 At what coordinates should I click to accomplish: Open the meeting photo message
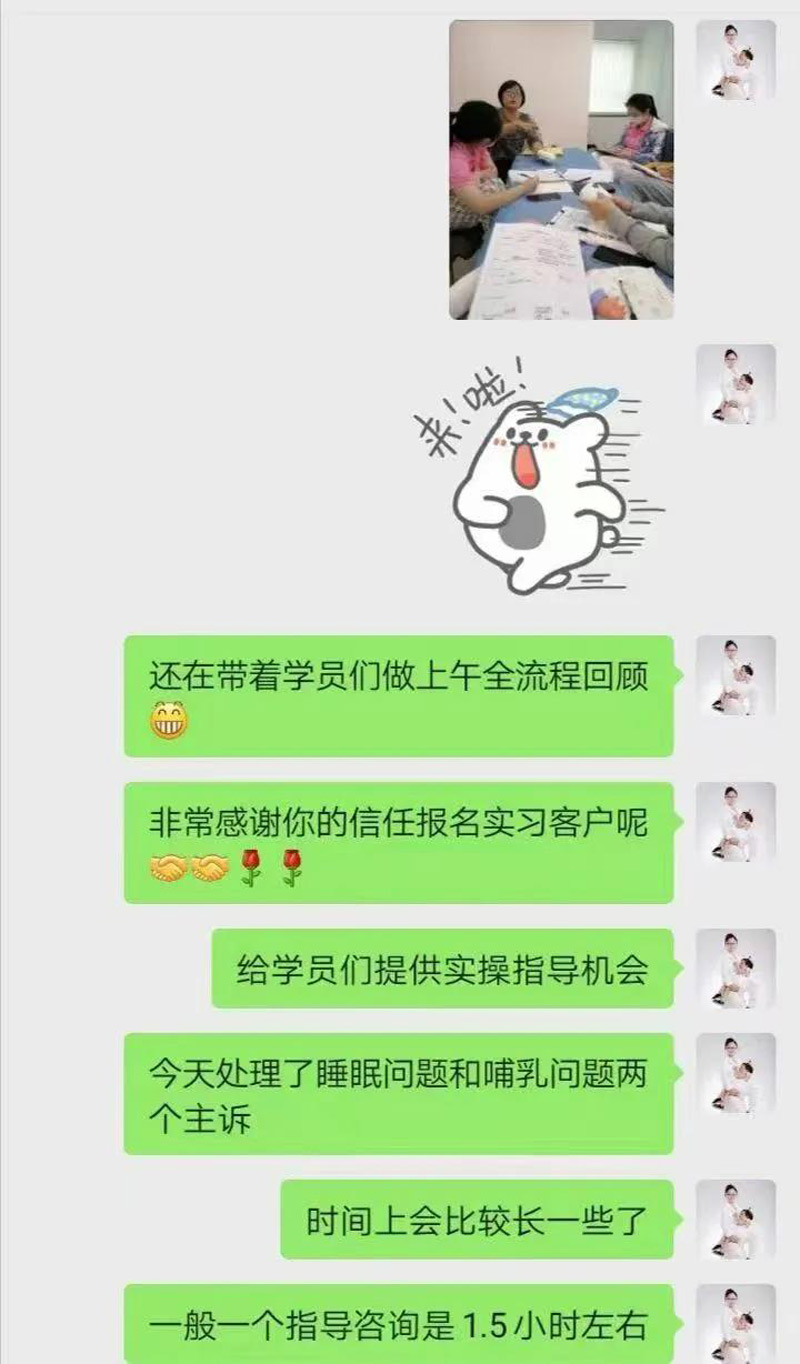561,170
